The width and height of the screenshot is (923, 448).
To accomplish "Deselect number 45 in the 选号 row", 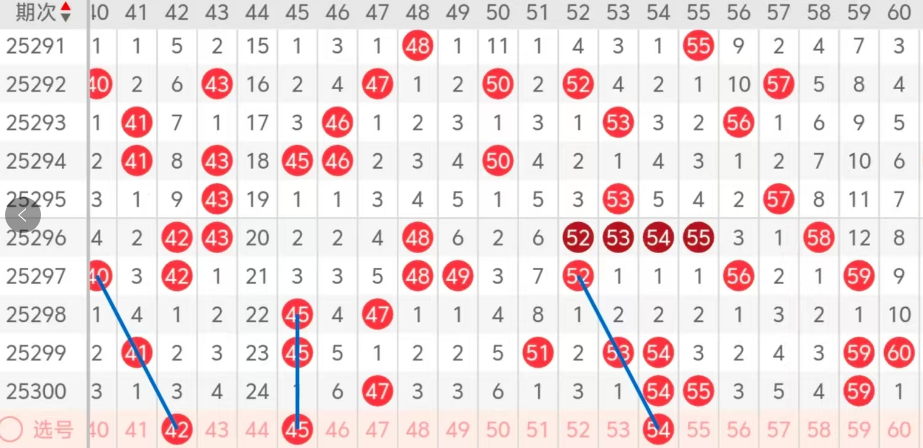I will tap(297, 430).
